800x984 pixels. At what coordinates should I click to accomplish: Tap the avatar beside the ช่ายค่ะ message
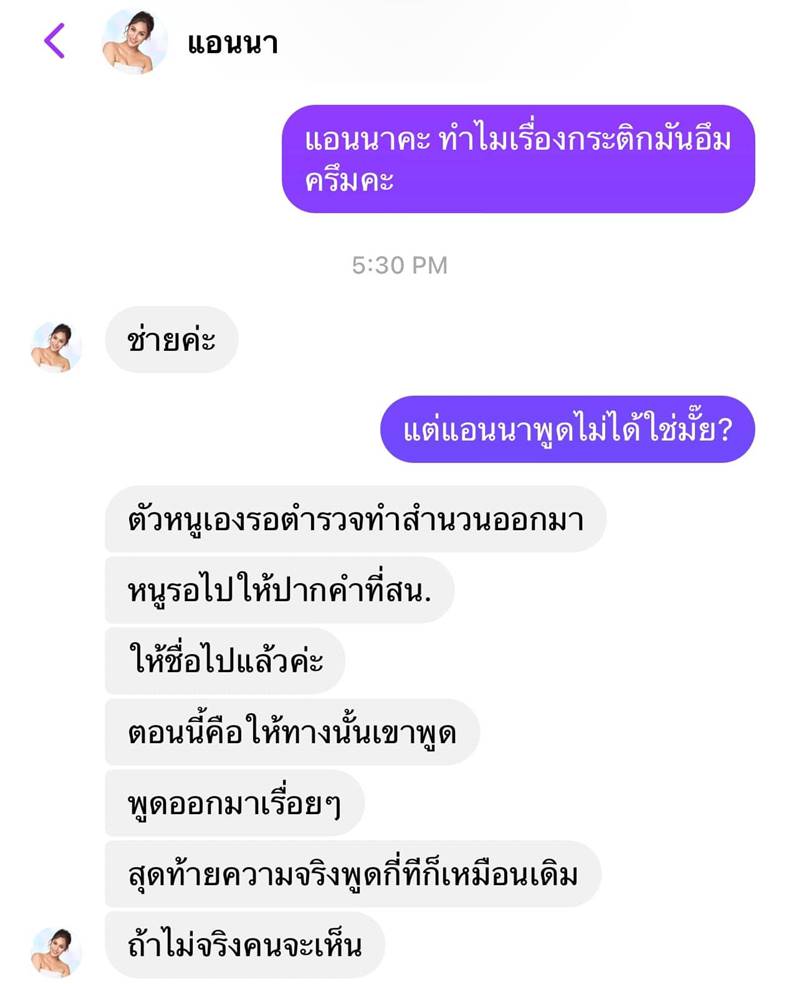(57, 339)
